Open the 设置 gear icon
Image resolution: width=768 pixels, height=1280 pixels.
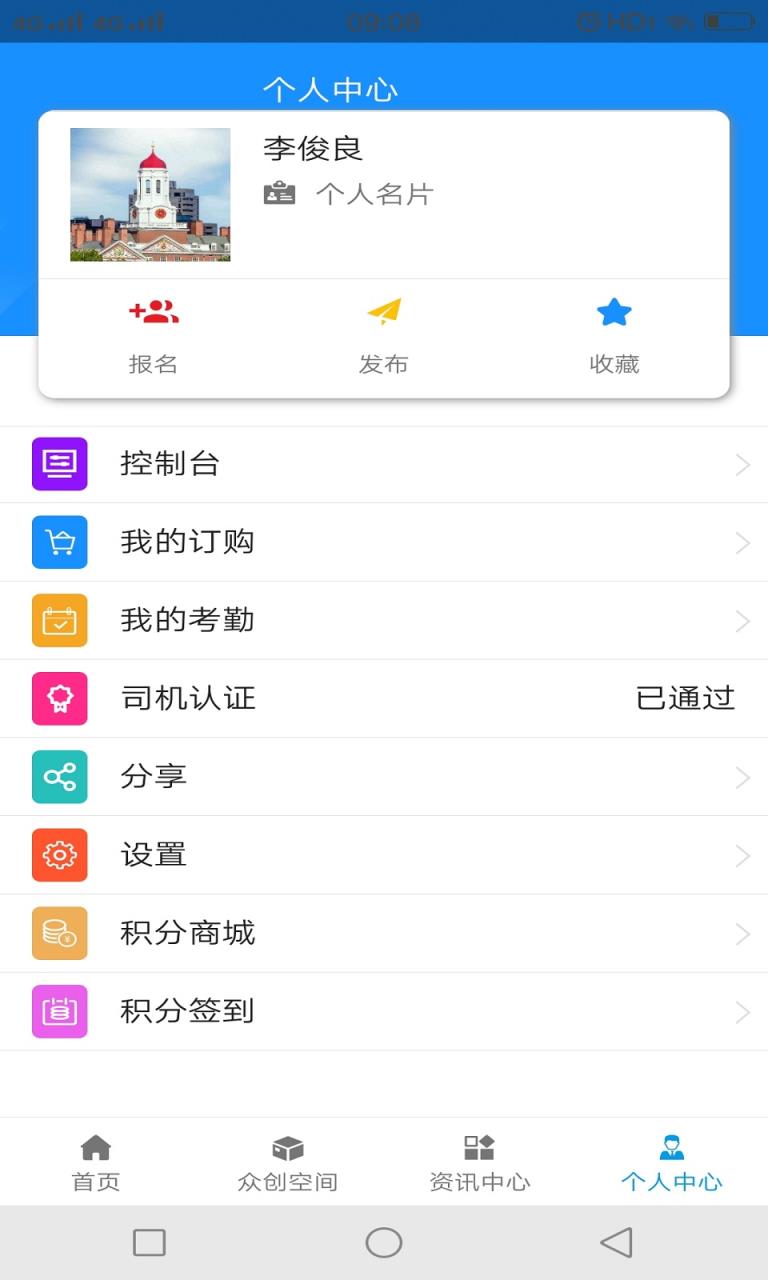(58, 855)
